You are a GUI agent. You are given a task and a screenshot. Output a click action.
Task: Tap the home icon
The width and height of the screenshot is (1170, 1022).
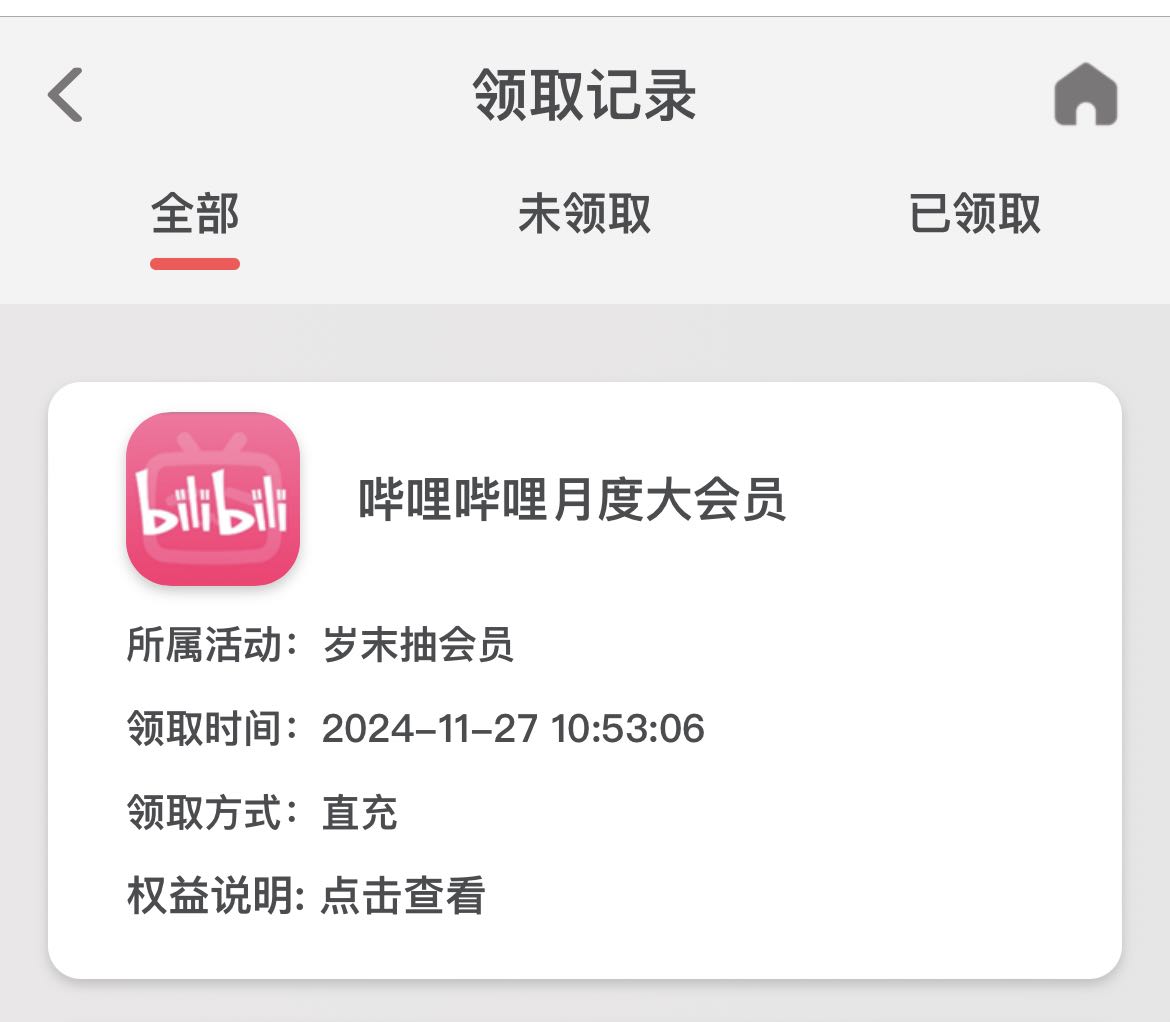click(1086, 94)
